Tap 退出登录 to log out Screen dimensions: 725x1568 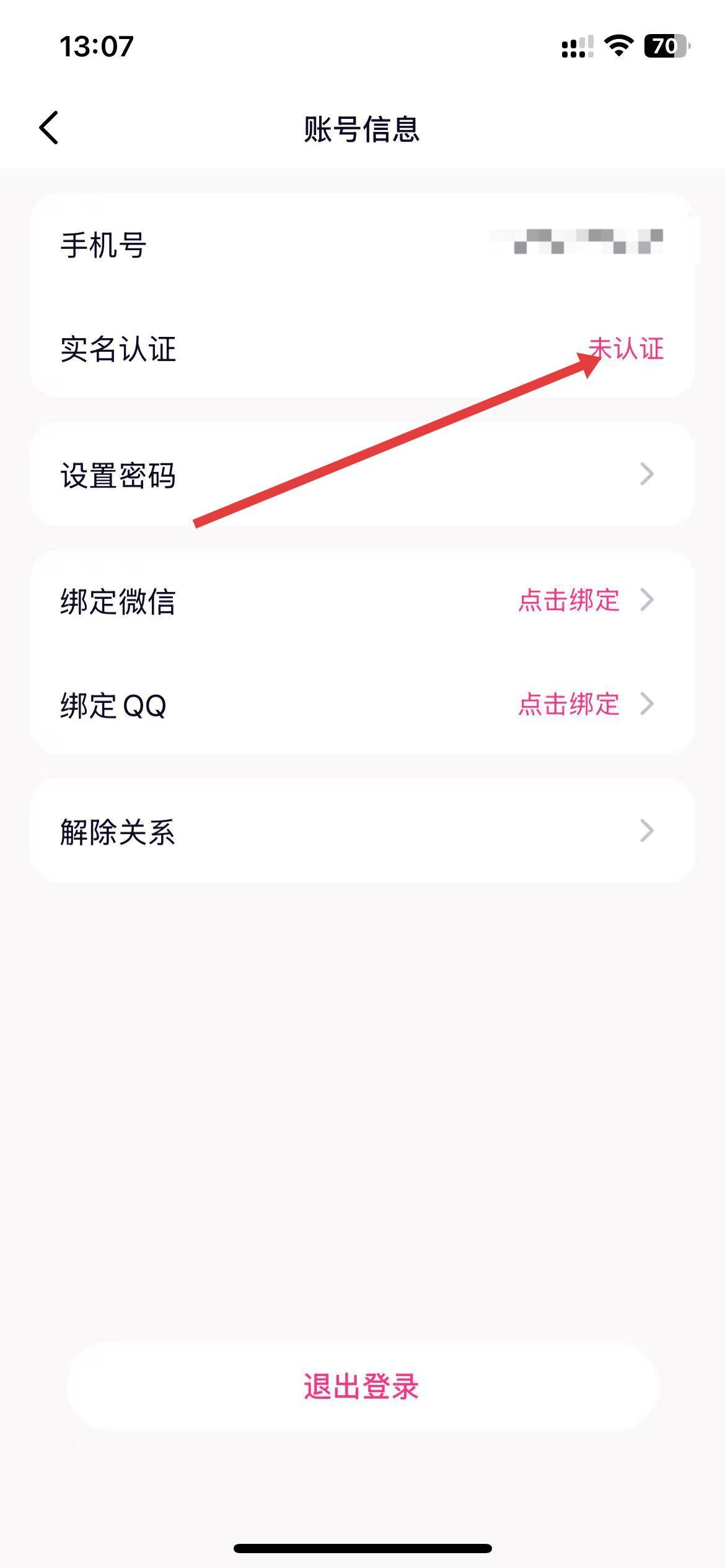tap(362, 1386)
